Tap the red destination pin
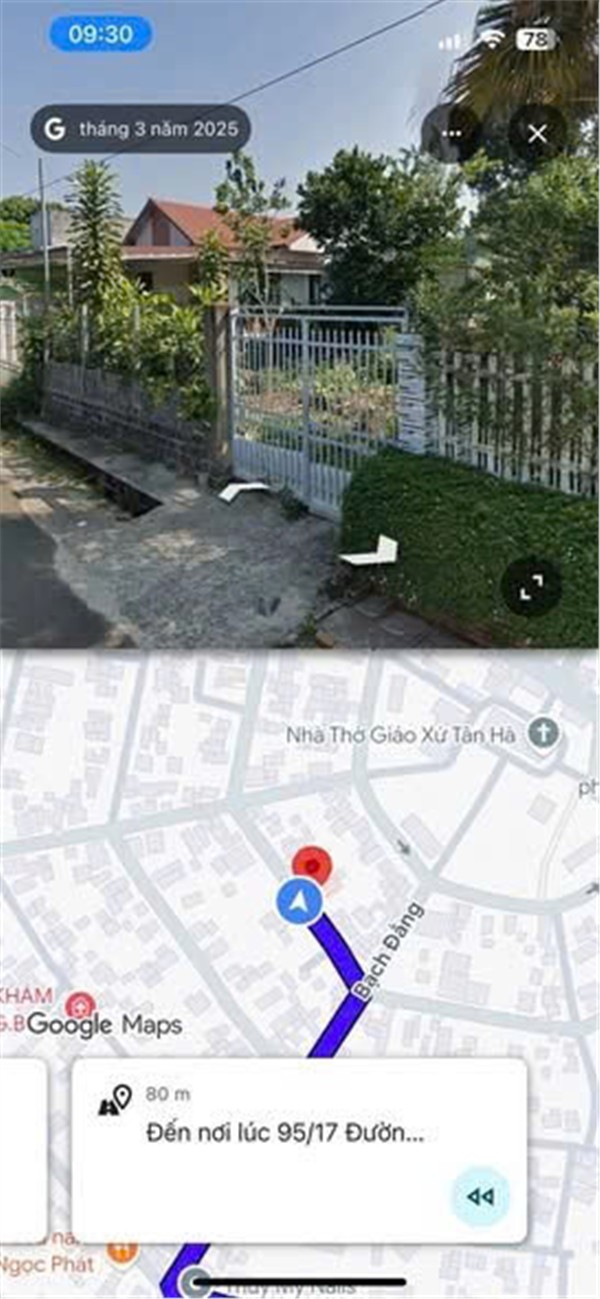 click(312, 865)
